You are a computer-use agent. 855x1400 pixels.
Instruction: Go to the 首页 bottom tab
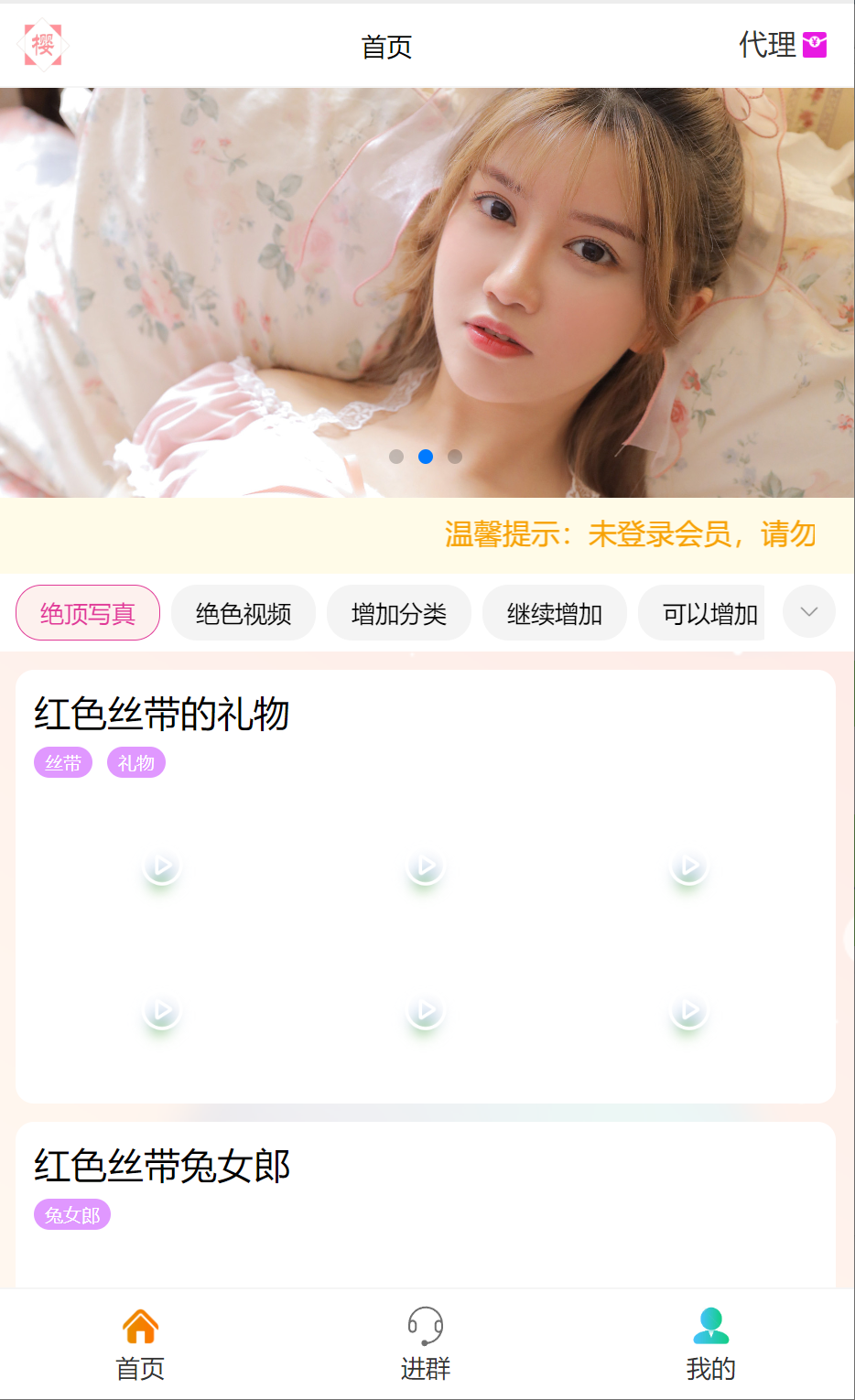coord(140,1344)
